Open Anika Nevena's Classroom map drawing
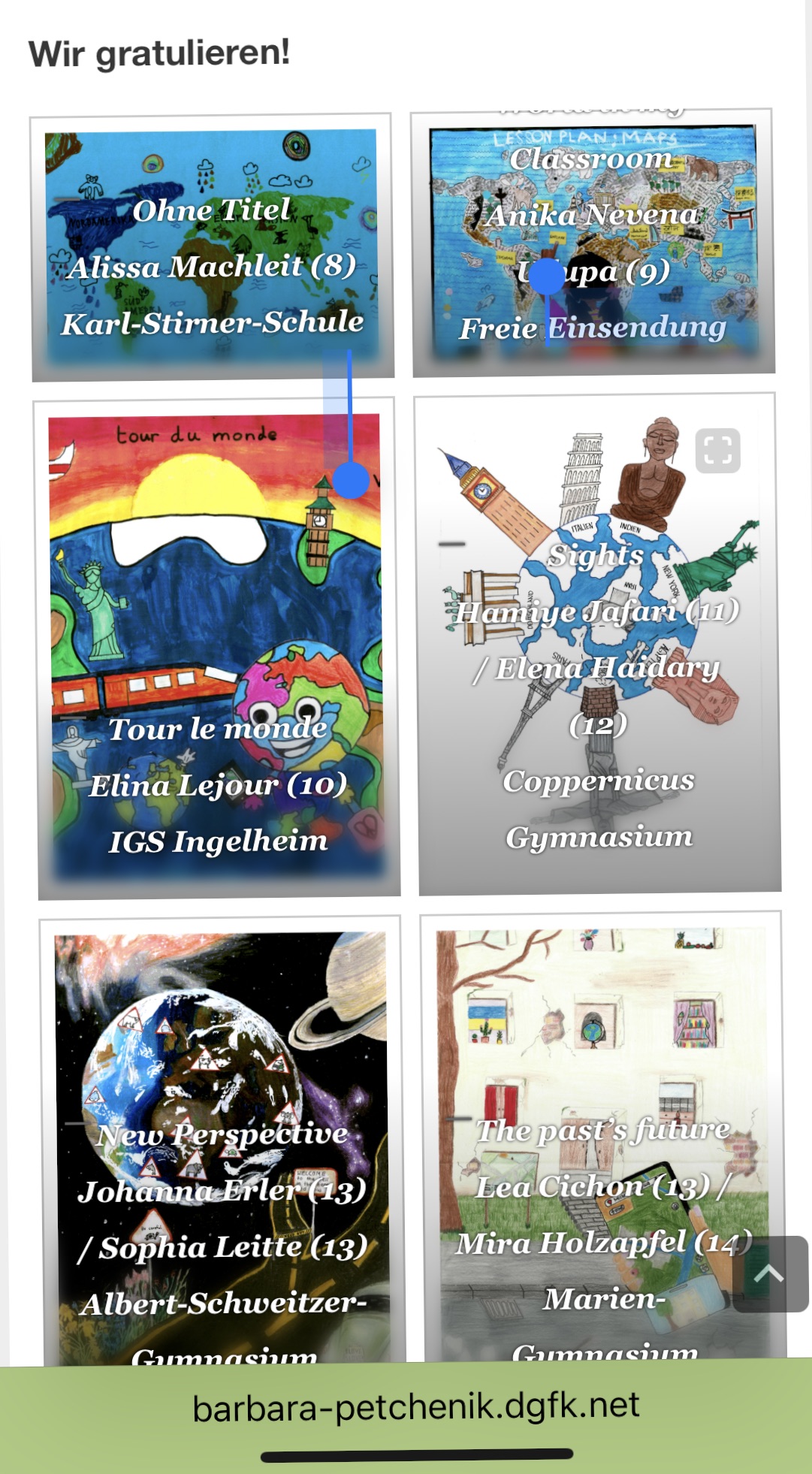 click(593, 243)
